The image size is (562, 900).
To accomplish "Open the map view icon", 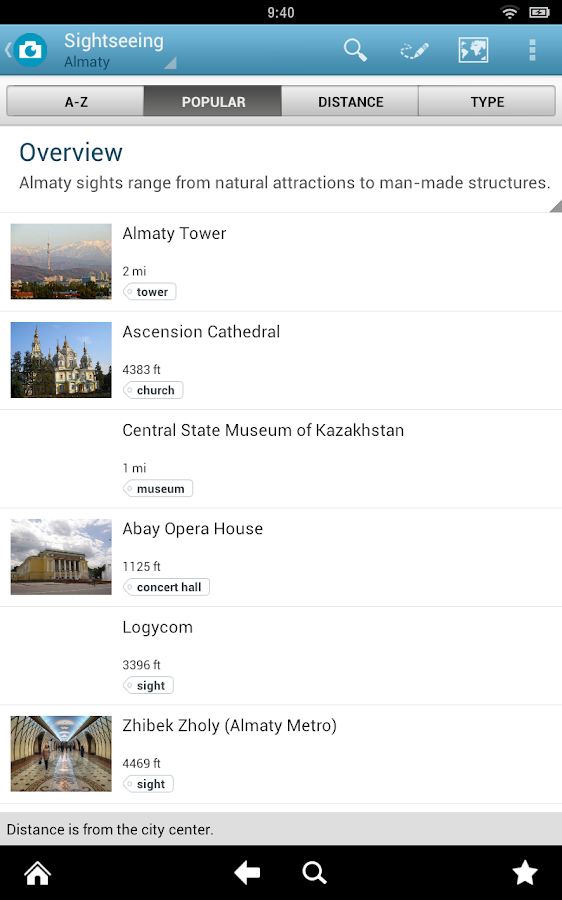I will click(474, 50).
